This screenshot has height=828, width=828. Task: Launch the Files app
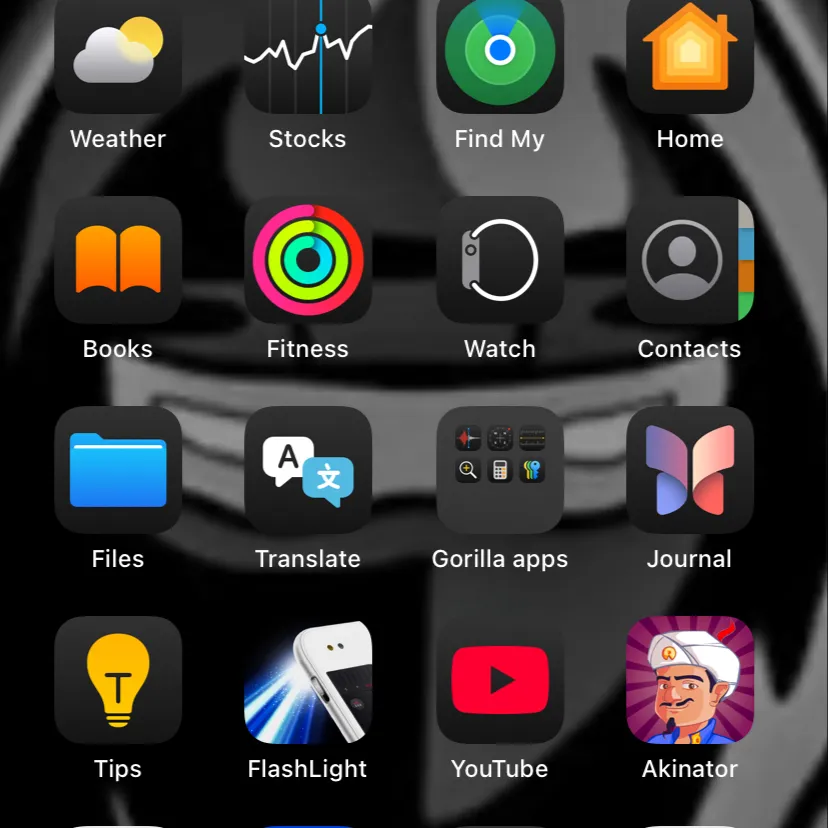tap(118, 470)
